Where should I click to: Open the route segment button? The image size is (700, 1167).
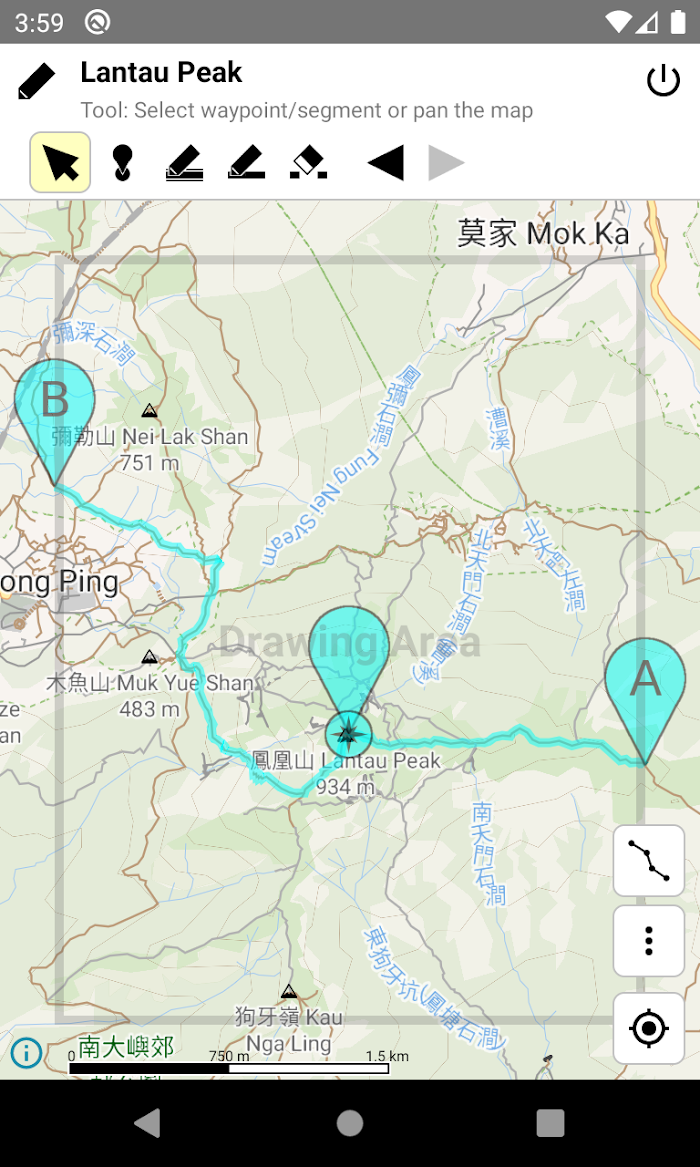[x=649, y=860]
